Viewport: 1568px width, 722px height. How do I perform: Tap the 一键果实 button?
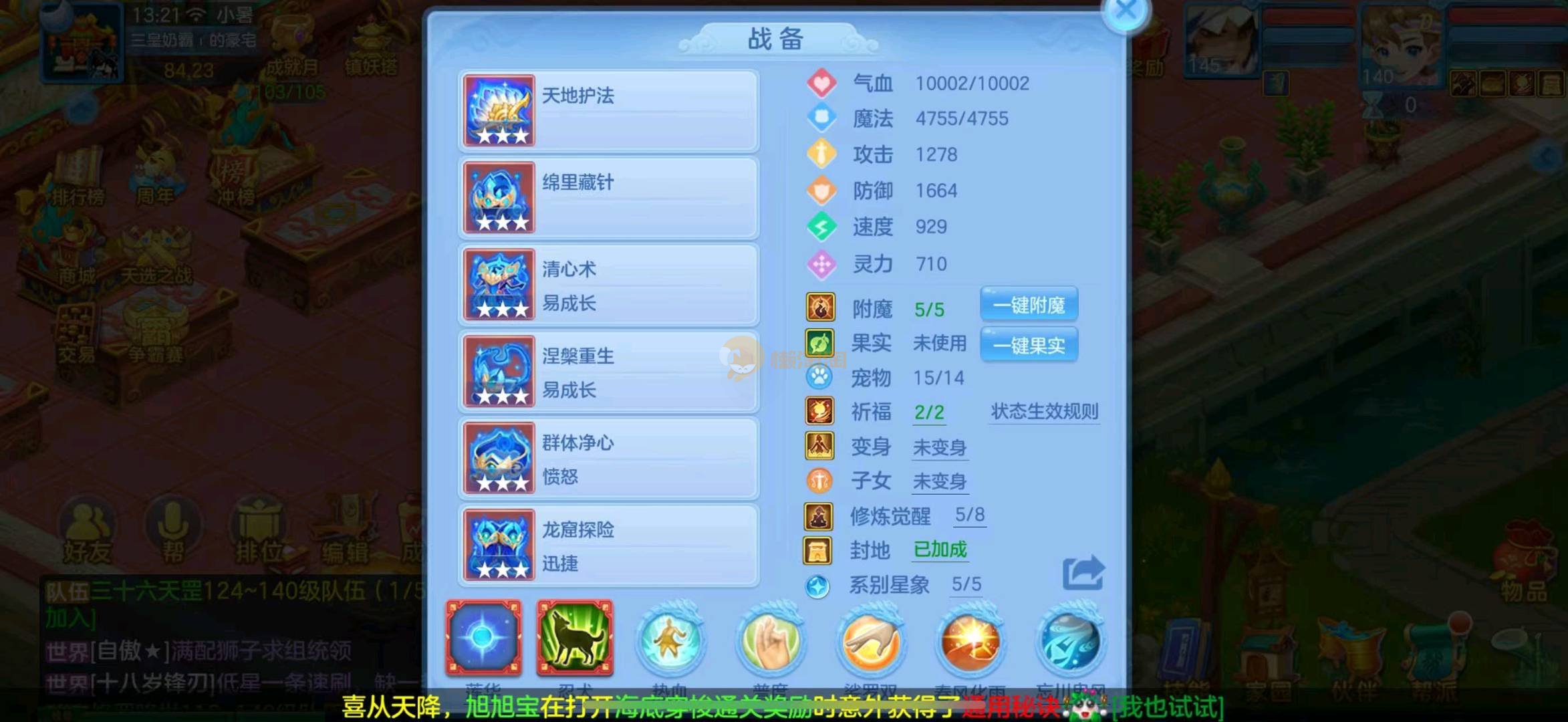(x=1029, y=346)
